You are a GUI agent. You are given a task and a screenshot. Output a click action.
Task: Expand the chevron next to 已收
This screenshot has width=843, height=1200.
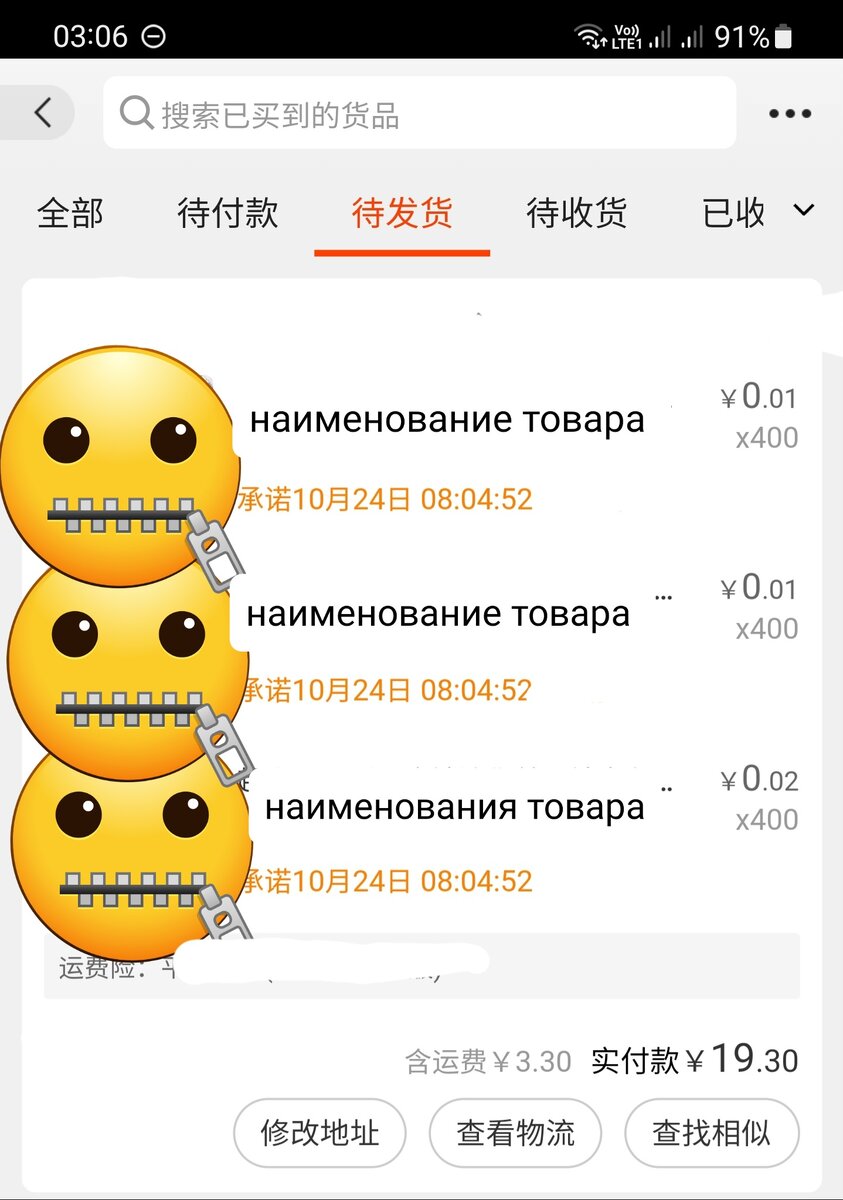(x=805, y=212)
